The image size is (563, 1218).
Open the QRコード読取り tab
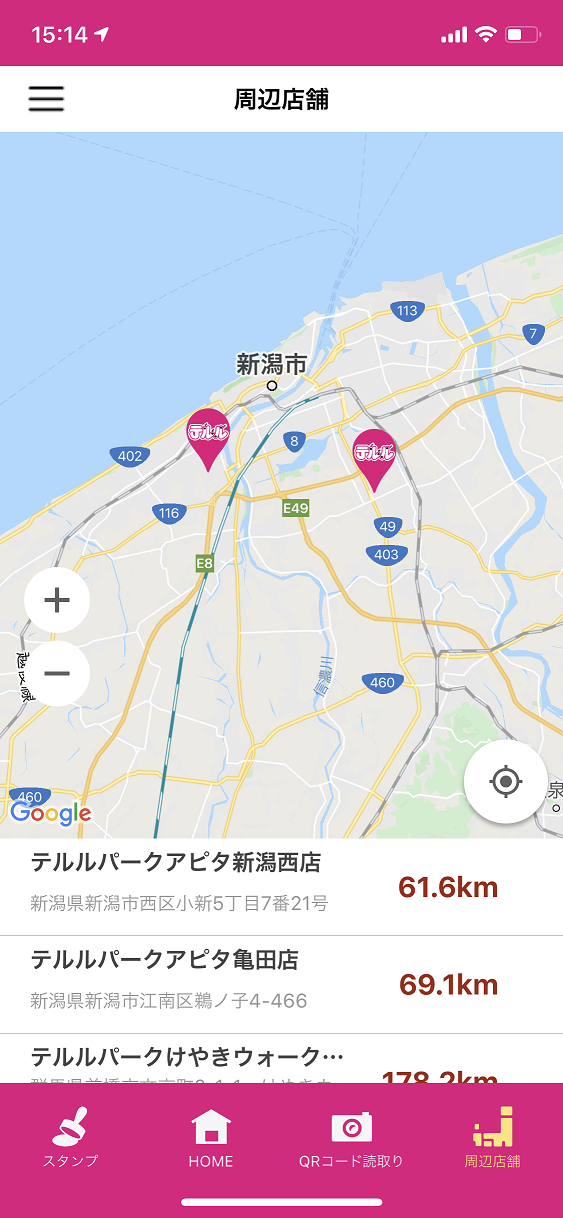point(352,1138)
